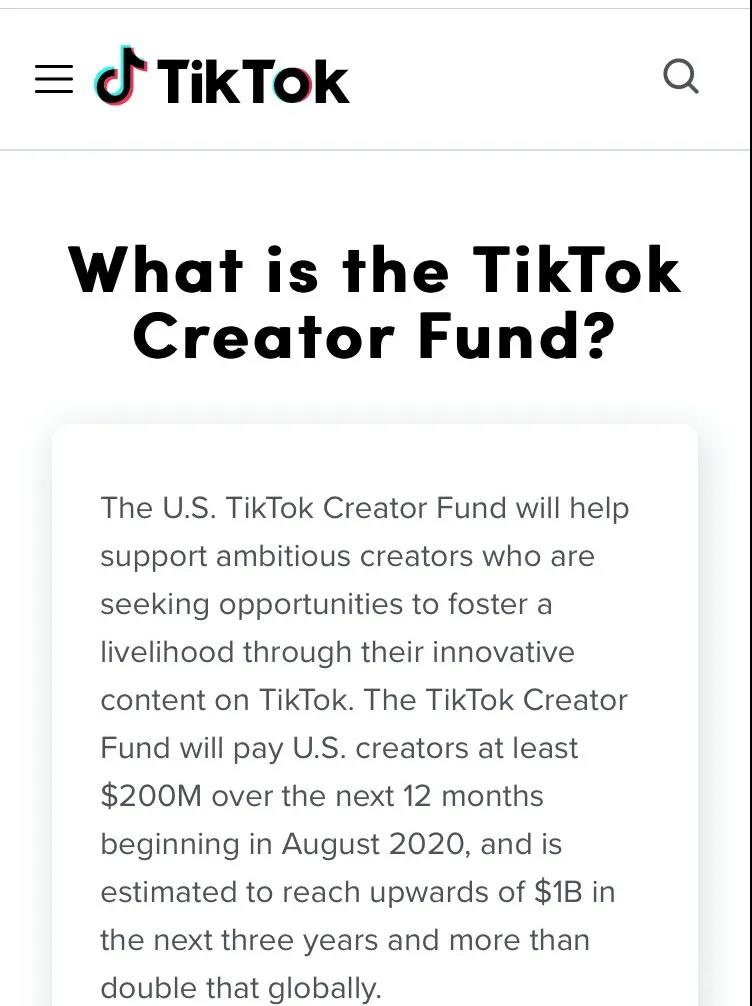The image size is (752, 1006).
Task: Select the magnifying glass on the right
Action: [x=682, y=76]
